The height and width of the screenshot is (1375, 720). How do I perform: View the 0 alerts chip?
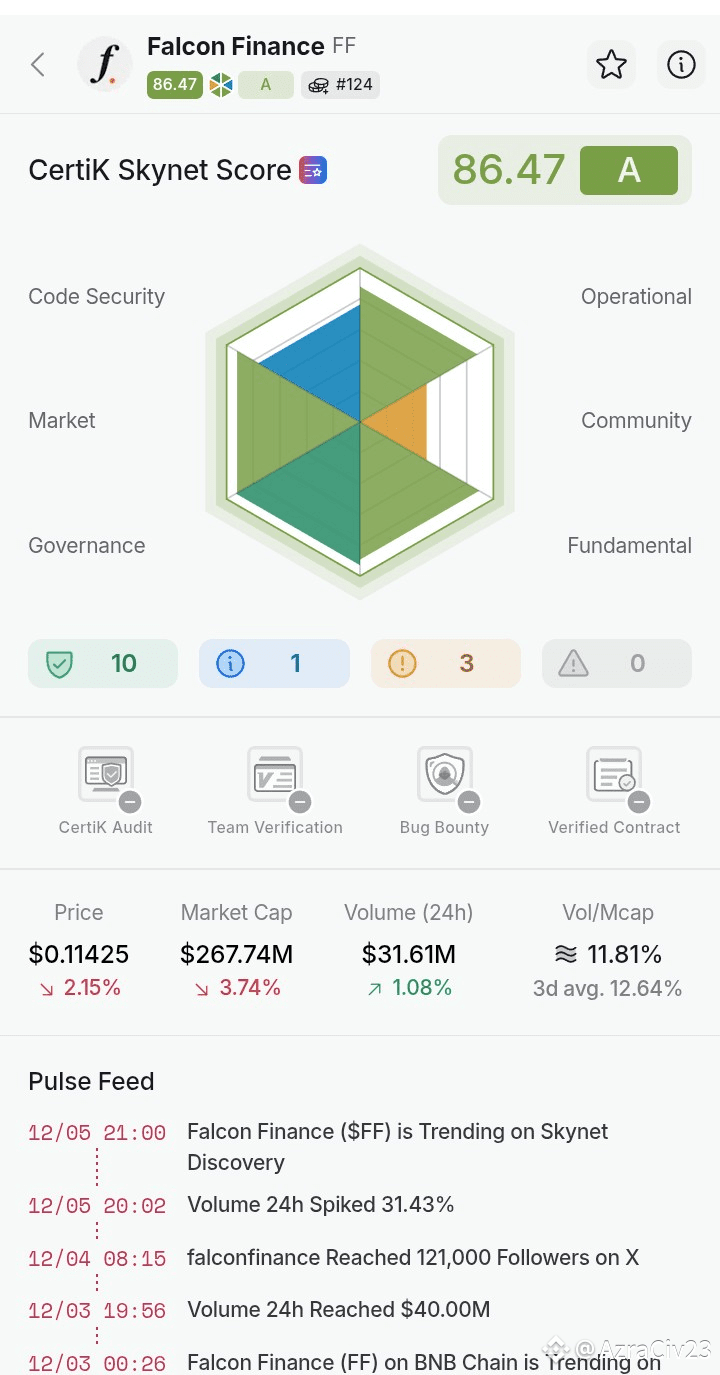point(617,663)
